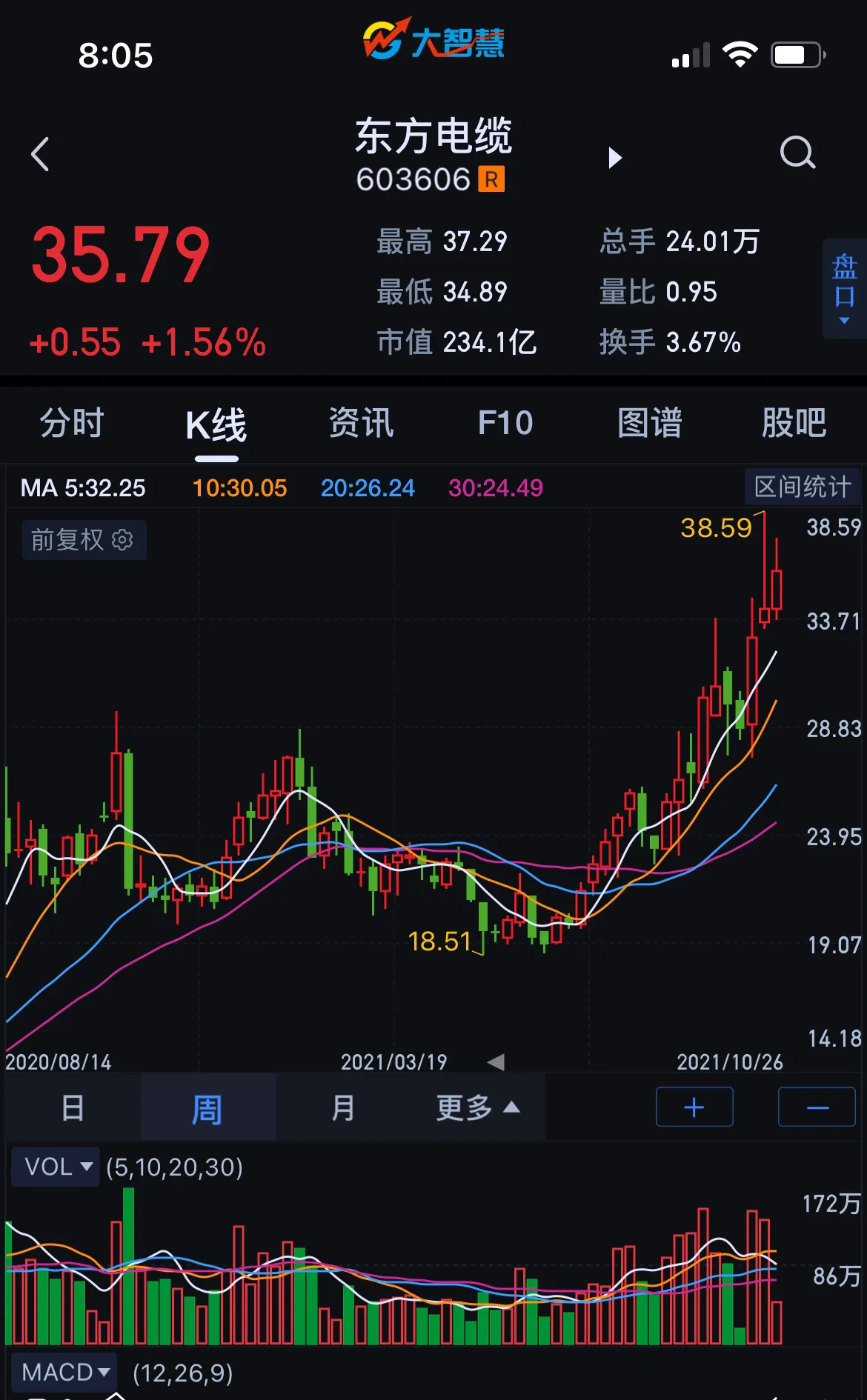Go to the 股吧 tab
The height and width of the screenshot is (1400, 867).
pyautogui.click(x=794, y=424)
